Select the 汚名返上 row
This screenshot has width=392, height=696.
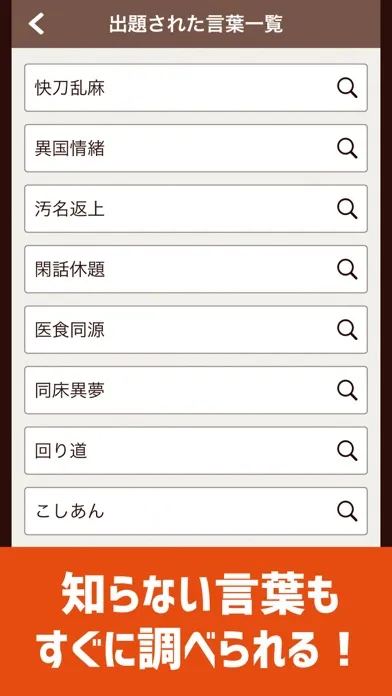pyautogui.click(x=196, y=209)
